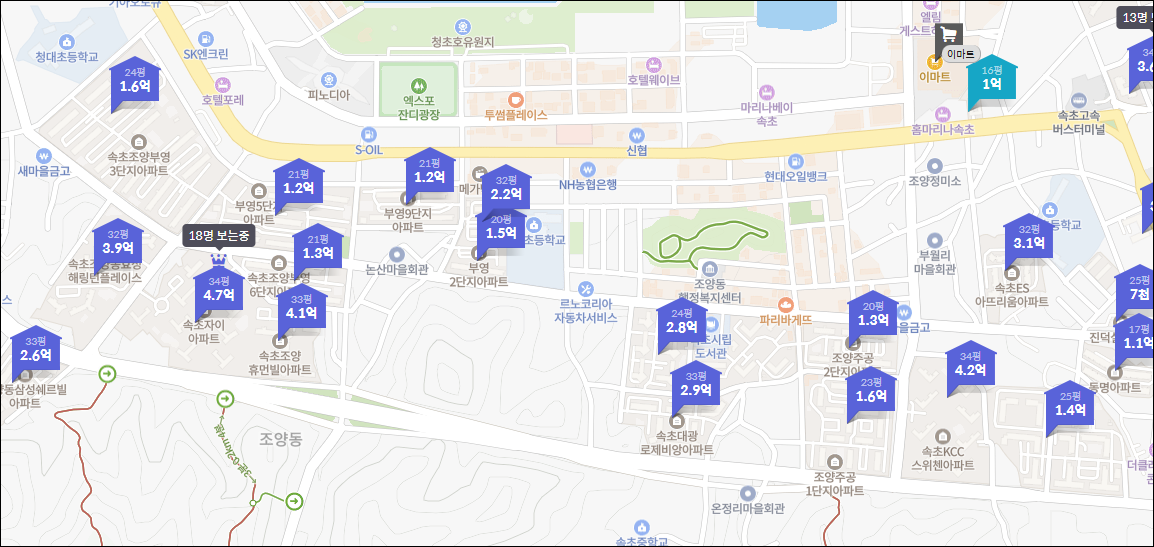Open the 23평 1.6억 price marker

point(871,391)
